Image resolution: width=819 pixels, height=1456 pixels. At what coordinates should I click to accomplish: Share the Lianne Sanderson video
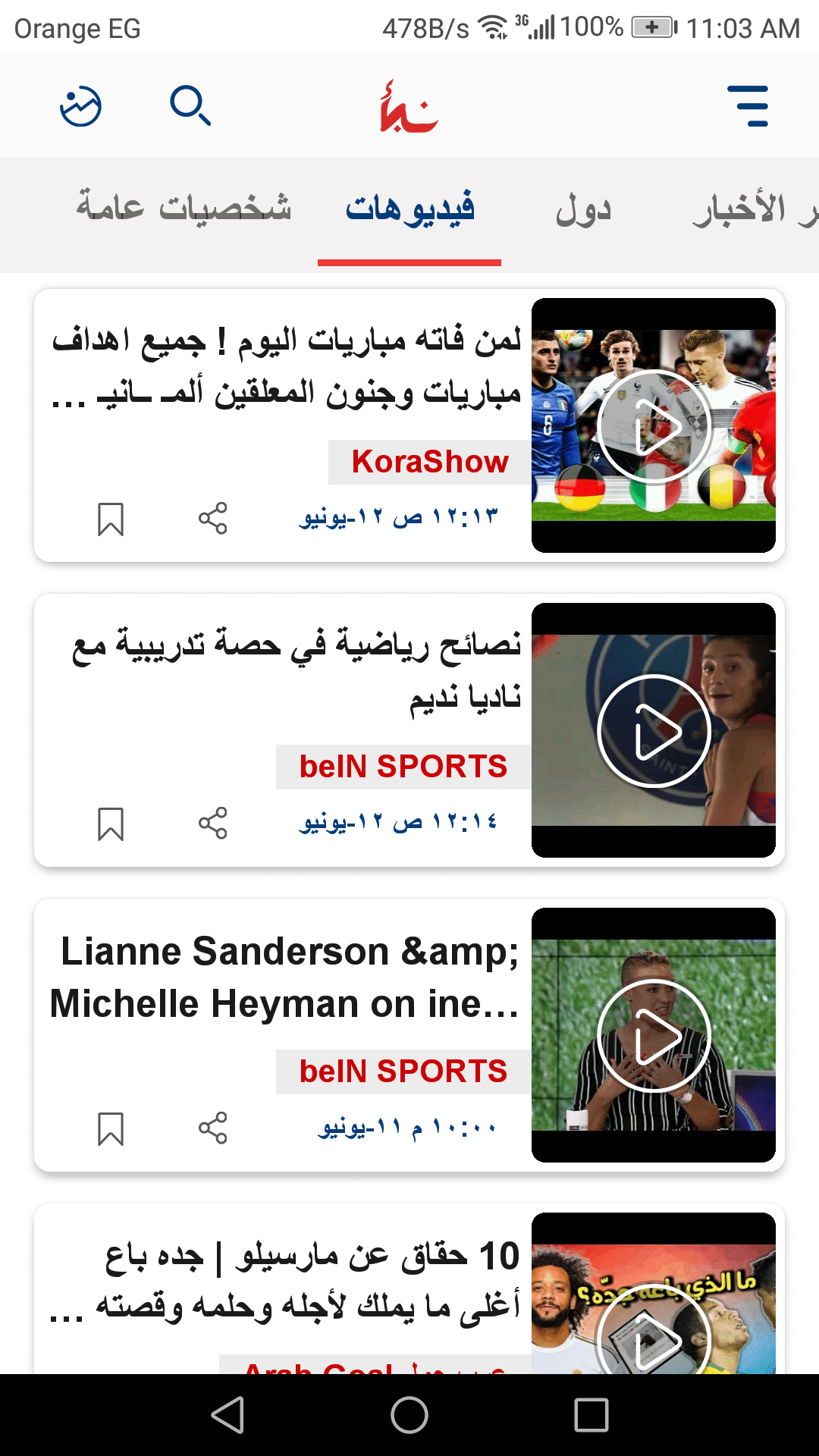pos(213,1128)
